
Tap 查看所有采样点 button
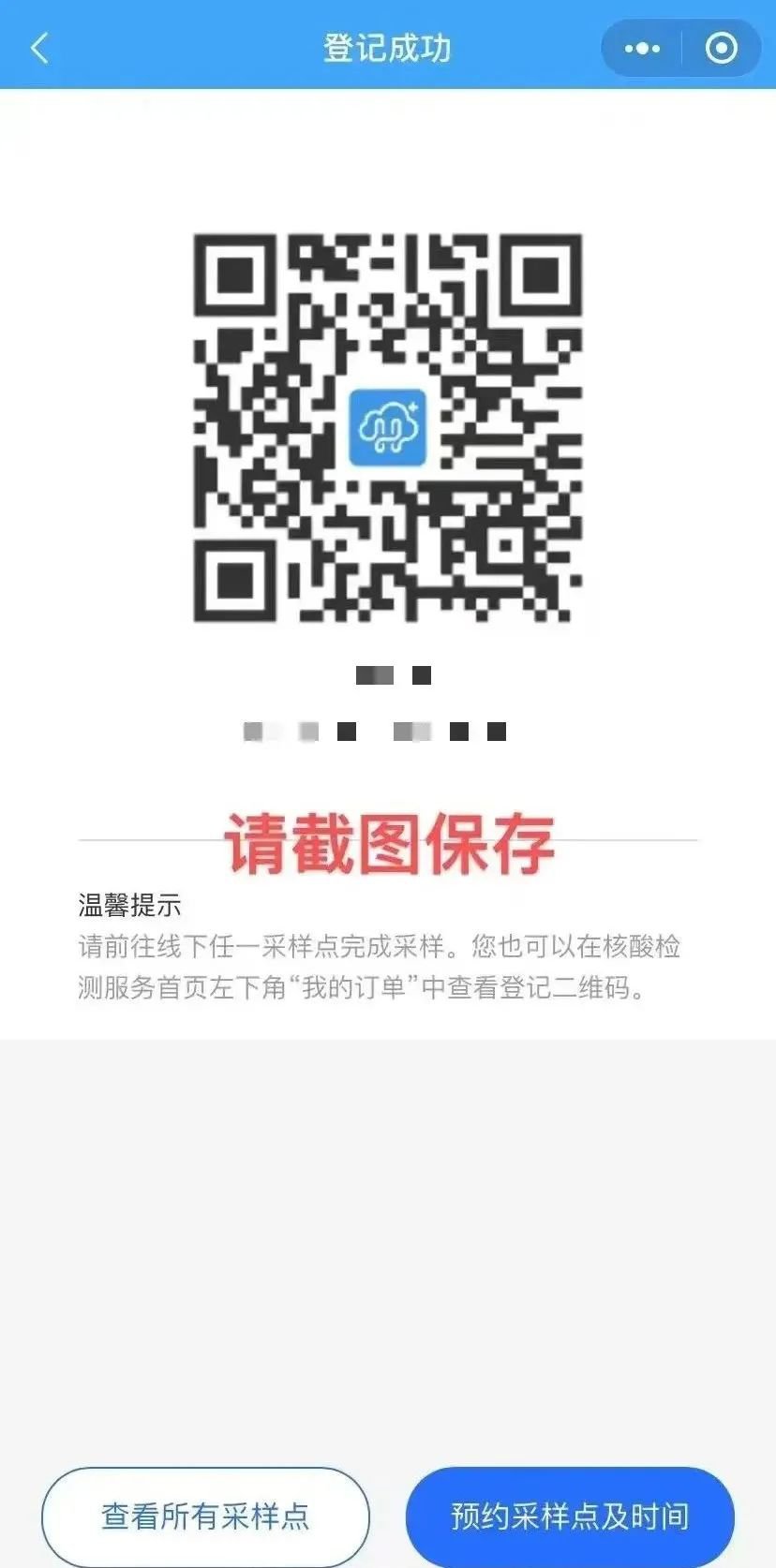(205, 1516)
